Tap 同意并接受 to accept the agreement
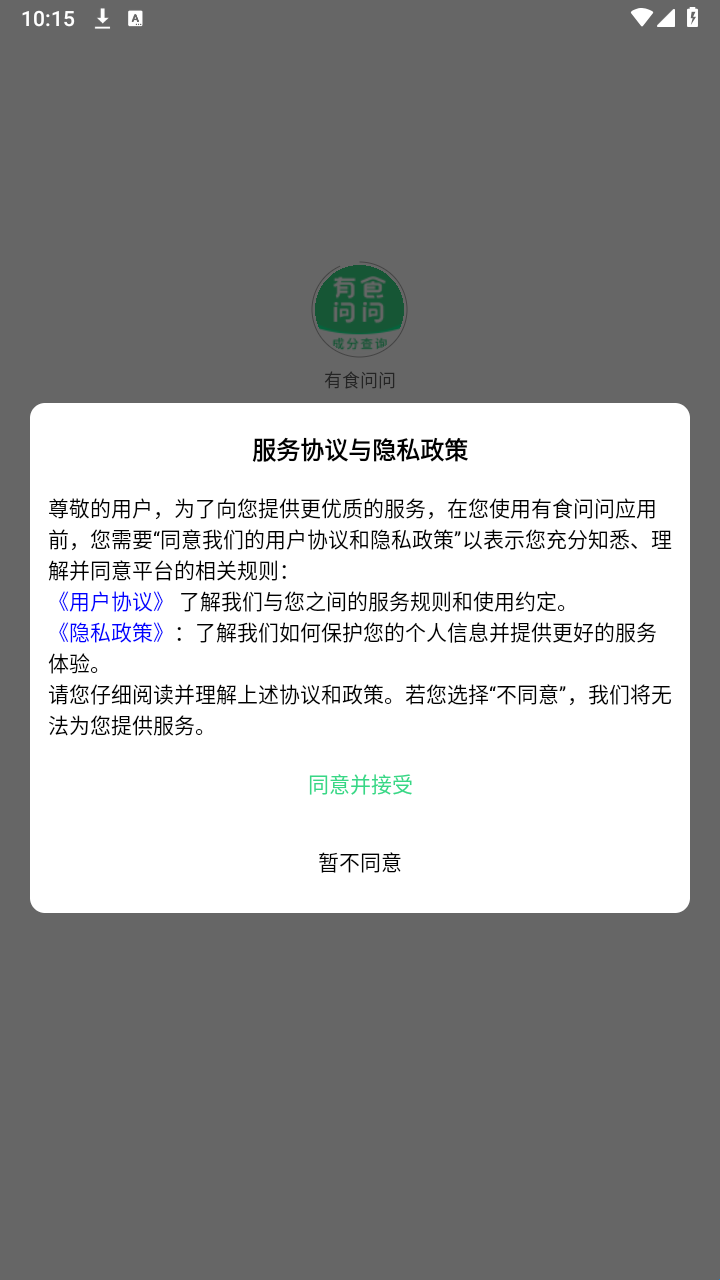This screenshot has height=1280, width=720. [360, 785]
